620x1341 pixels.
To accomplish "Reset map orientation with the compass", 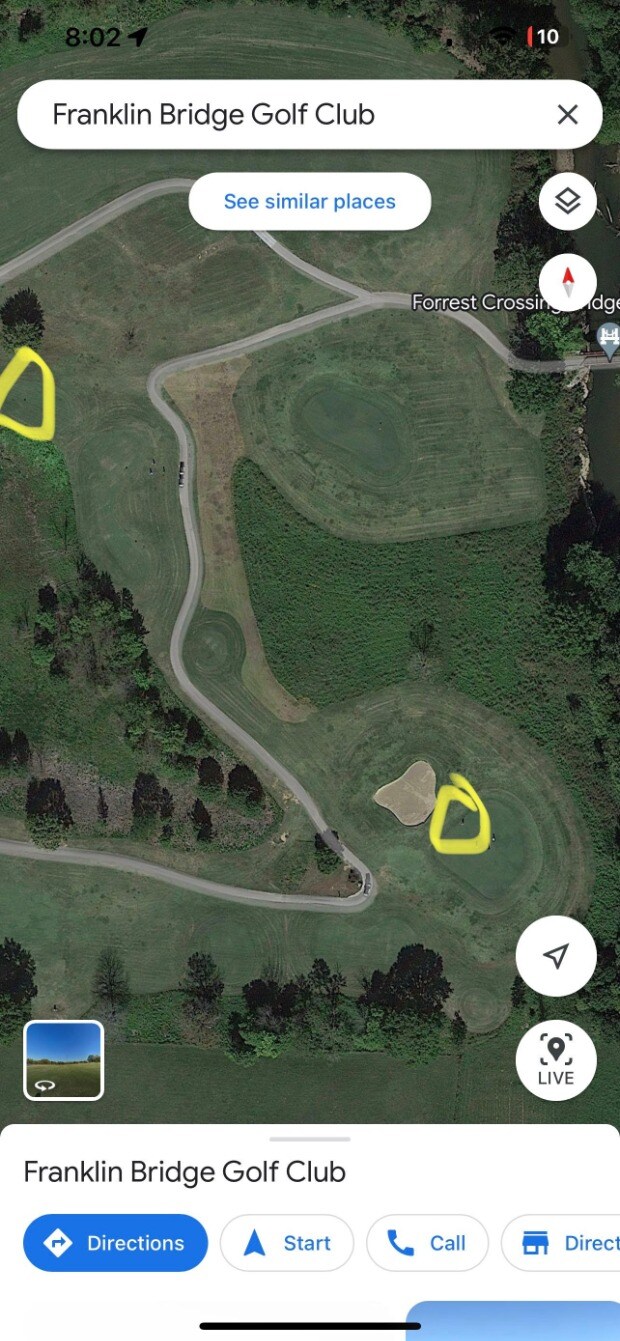I will coord(567,280).
